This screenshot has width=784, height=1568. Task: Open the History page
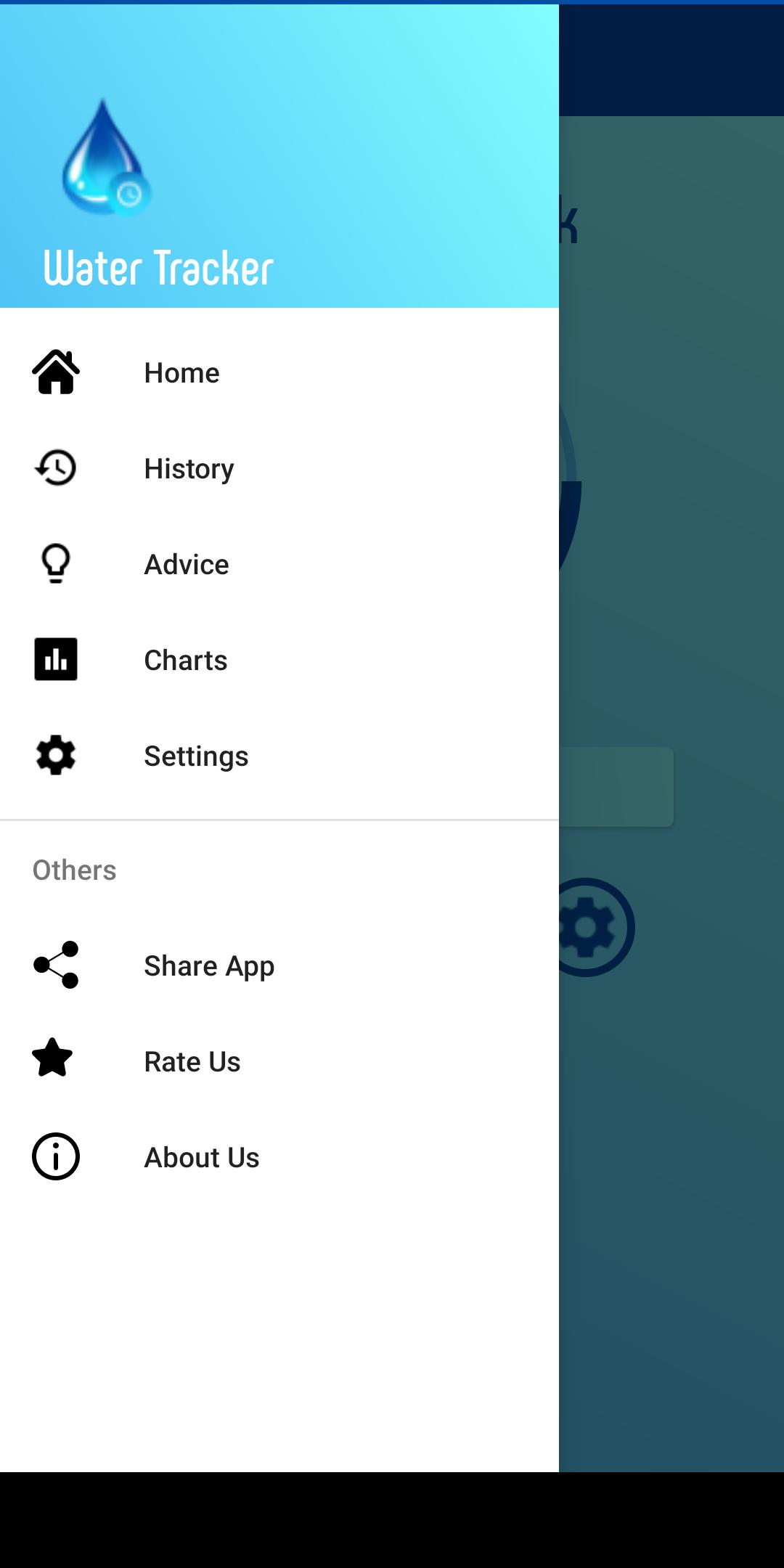(189, 469)
